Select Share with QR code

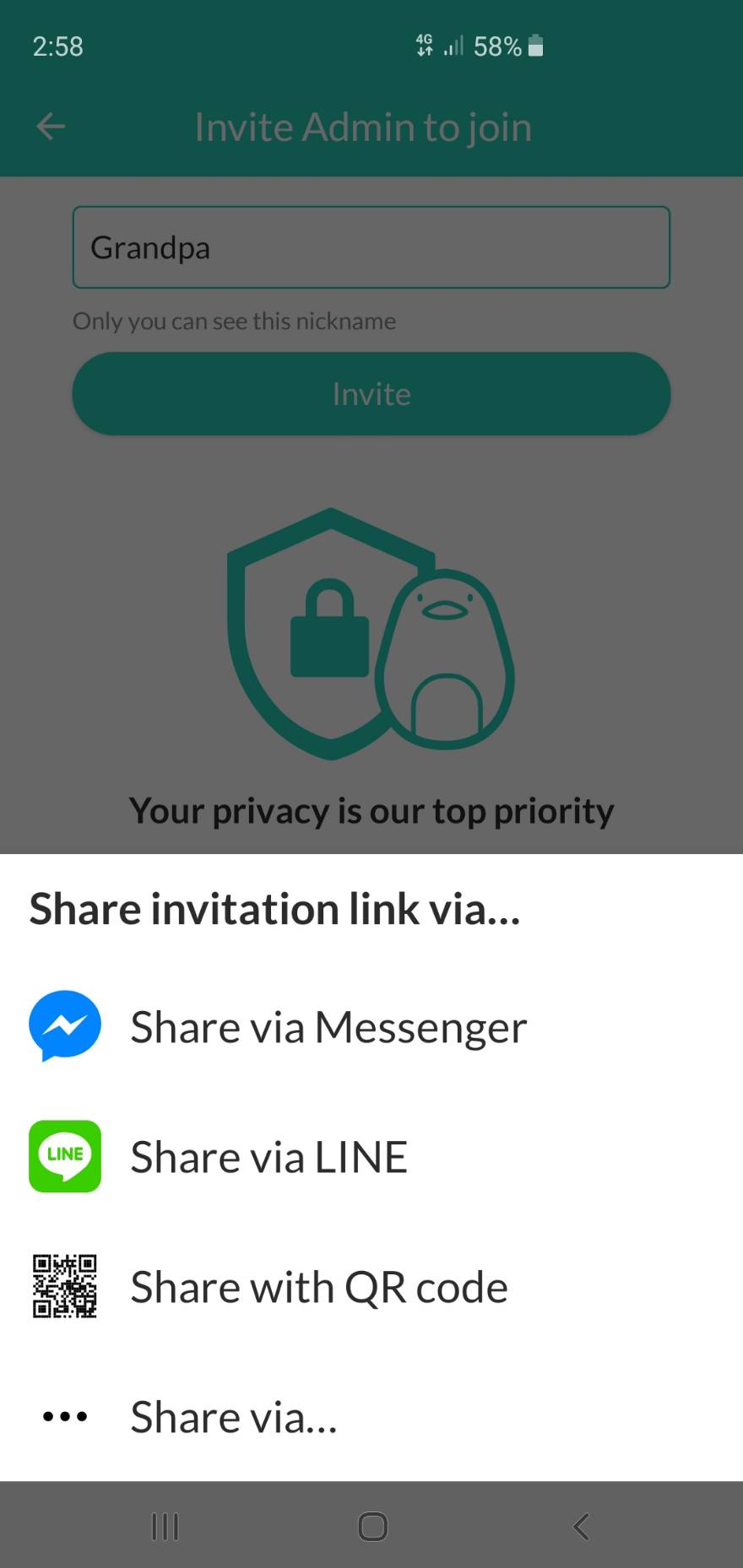(318, 1286)
